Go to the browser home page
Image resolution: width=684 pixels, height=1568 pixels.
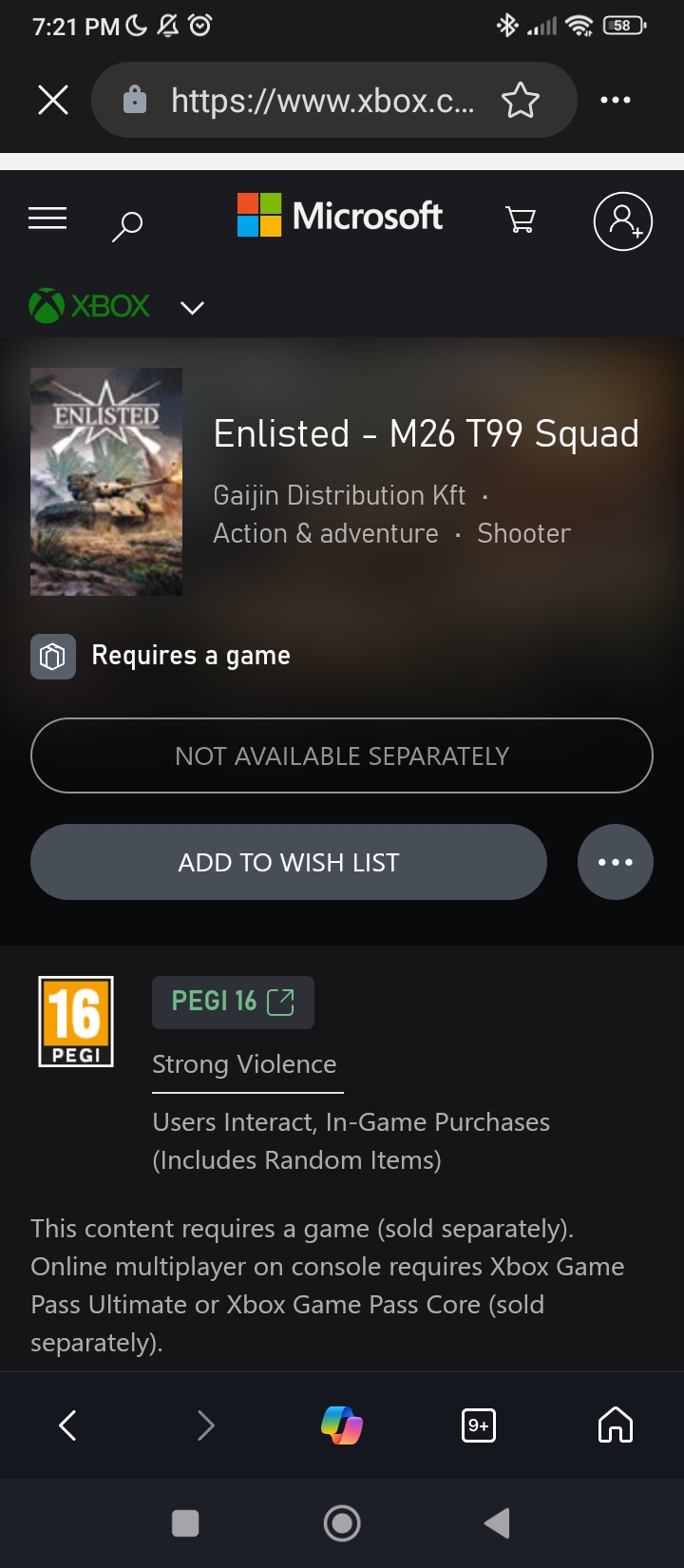(615, 1425)
